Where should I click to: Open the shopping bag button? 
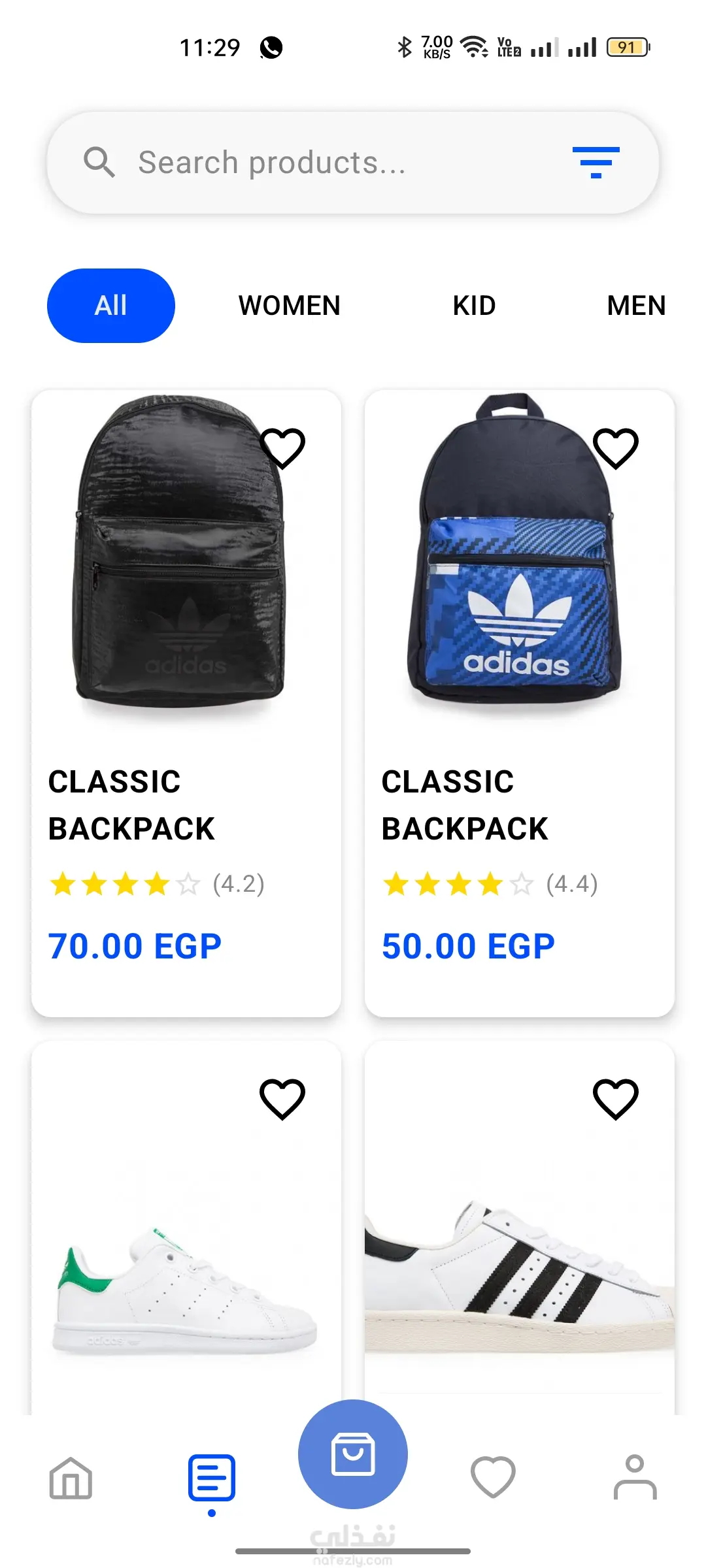353,1454
